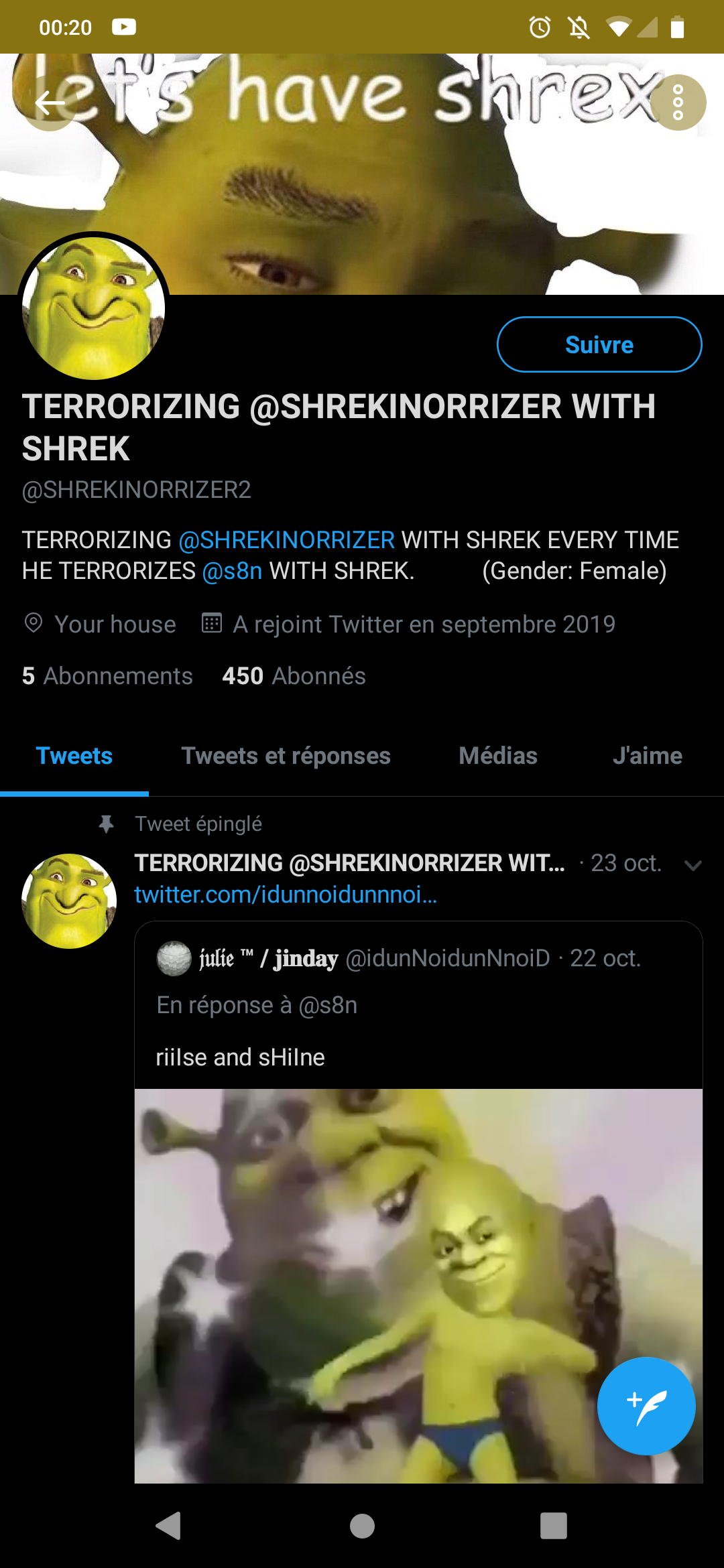
Task: Open the twitter.com/idunnoidunnnoi link
Action: pos(286,895)
